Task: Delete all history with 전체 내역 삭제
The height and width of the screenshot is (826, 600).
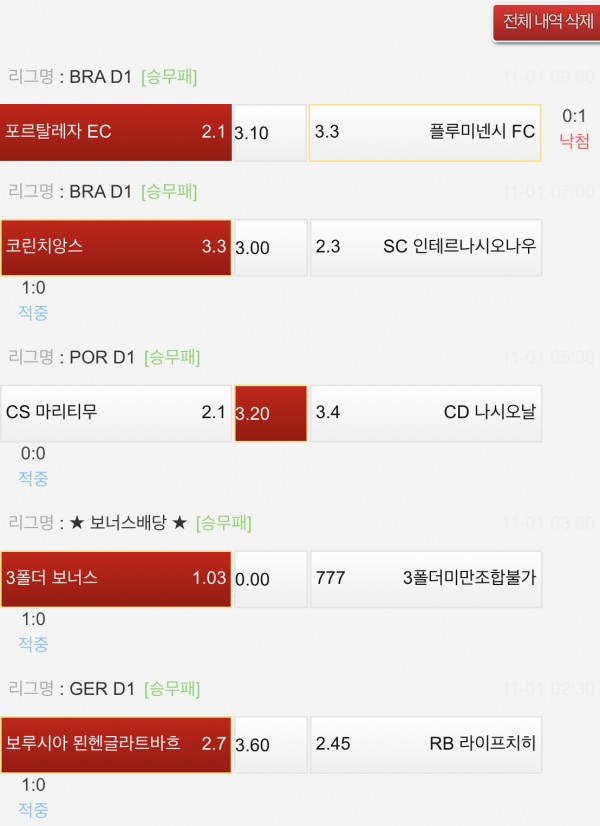Action: (547, 22)
